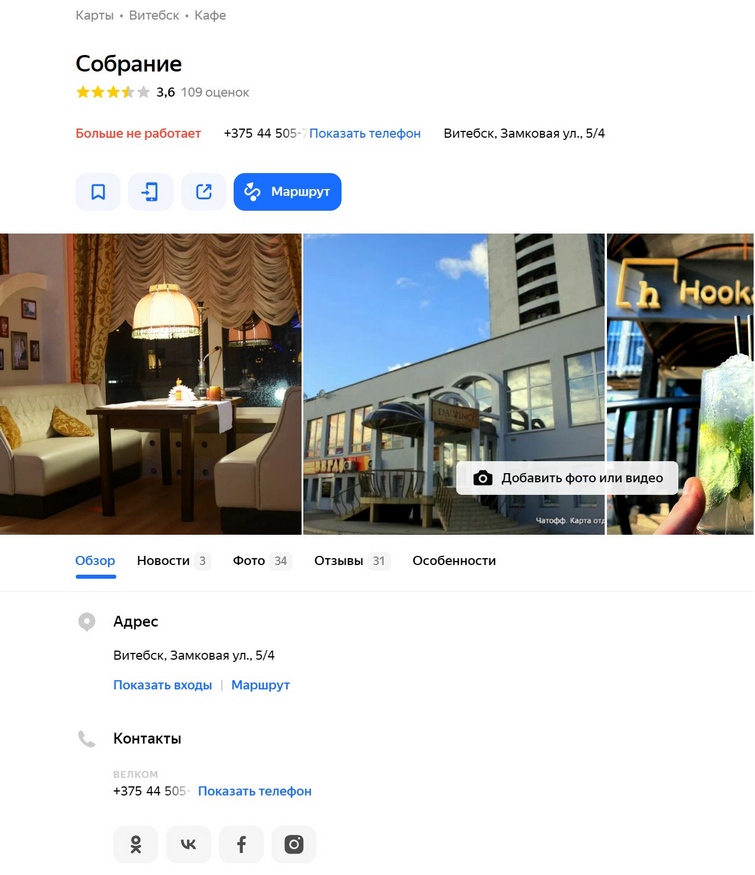The image size is (755, 875).
Task: Switch to the Новости tab
Action: coord(172,561)
